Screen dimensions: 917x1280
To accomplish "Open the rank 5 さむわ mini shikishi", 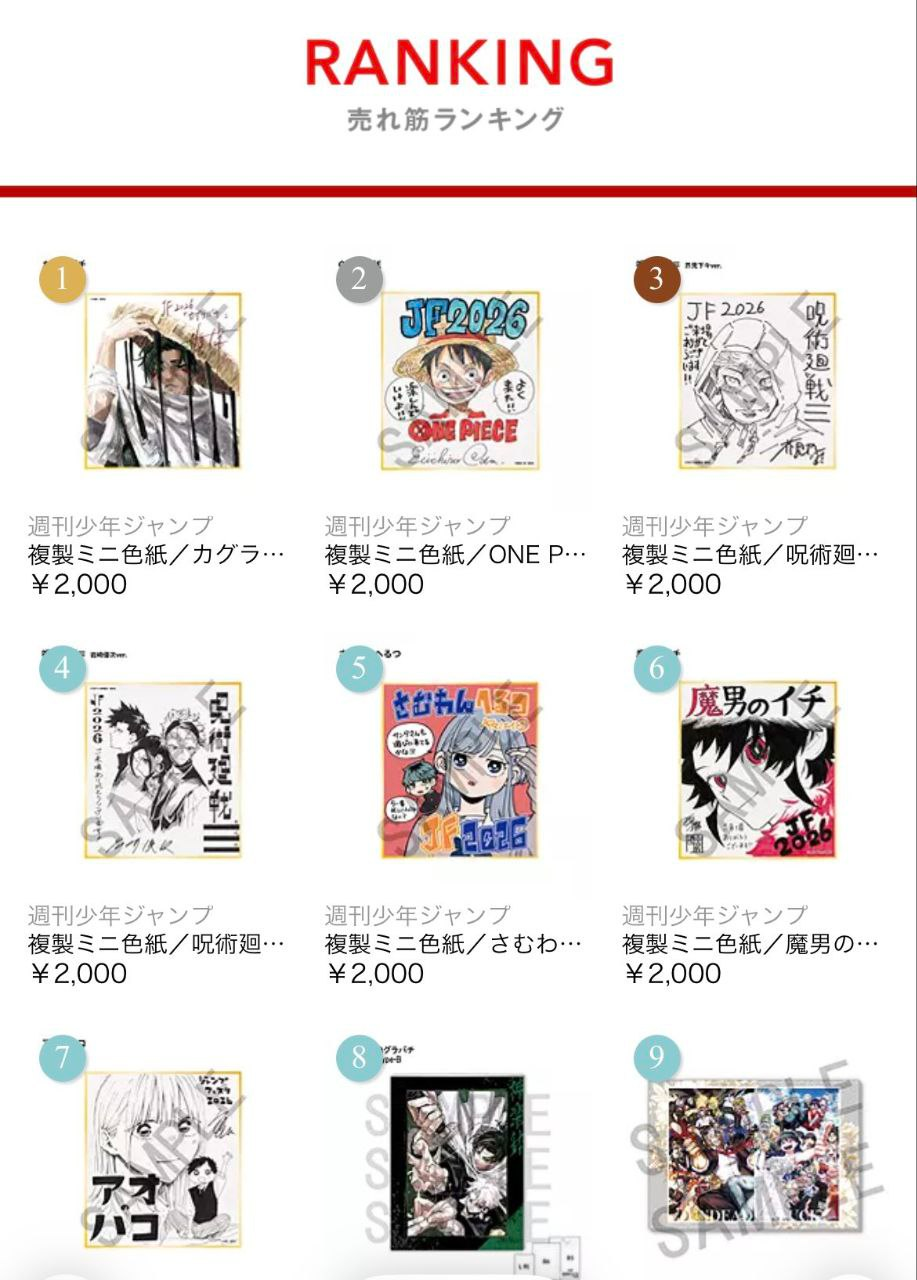I will point(460,770).
